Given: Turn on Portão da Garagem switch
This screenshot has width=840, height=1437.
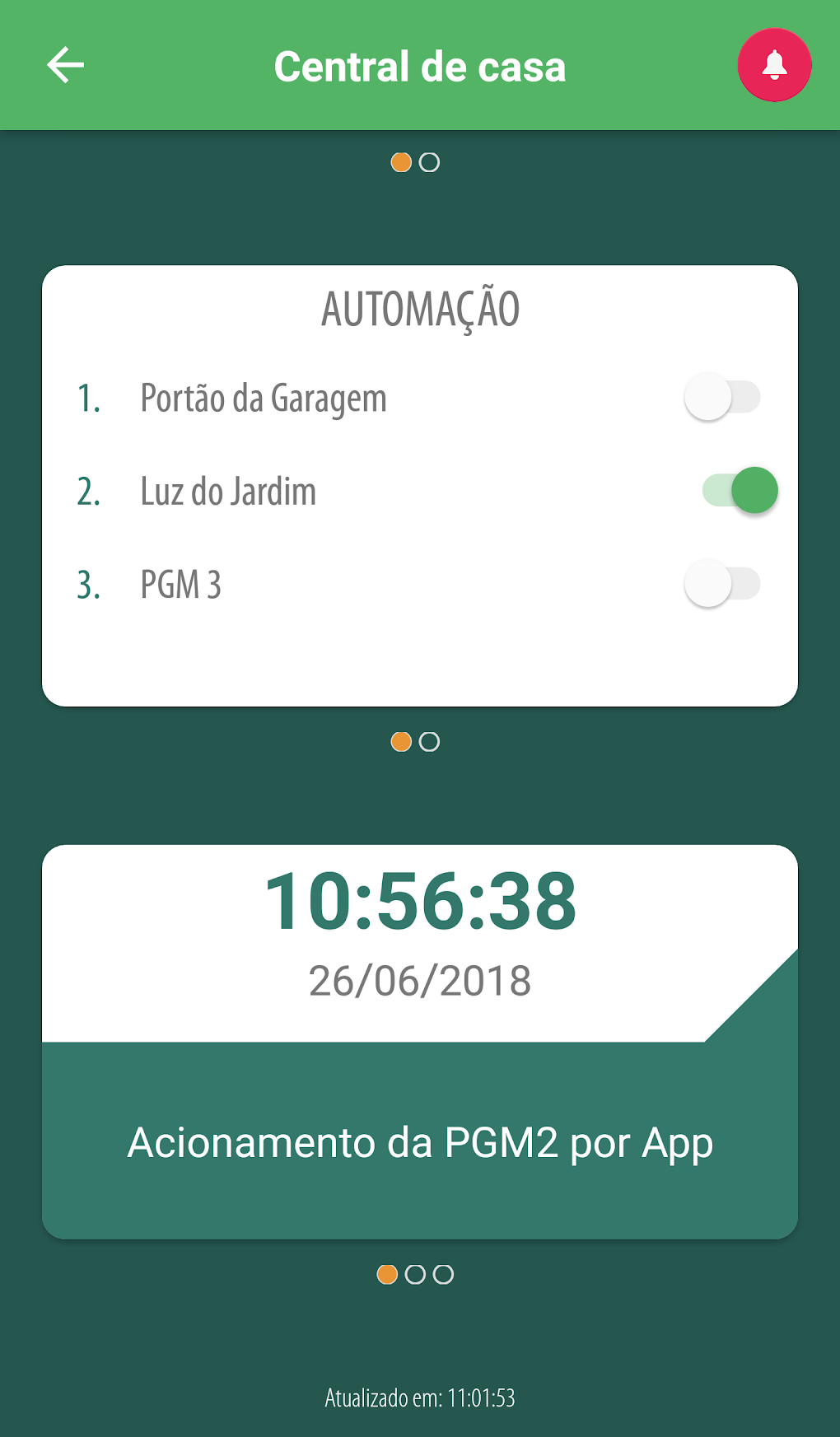Looking at the screenshot, I should click(x=722, y=397).
